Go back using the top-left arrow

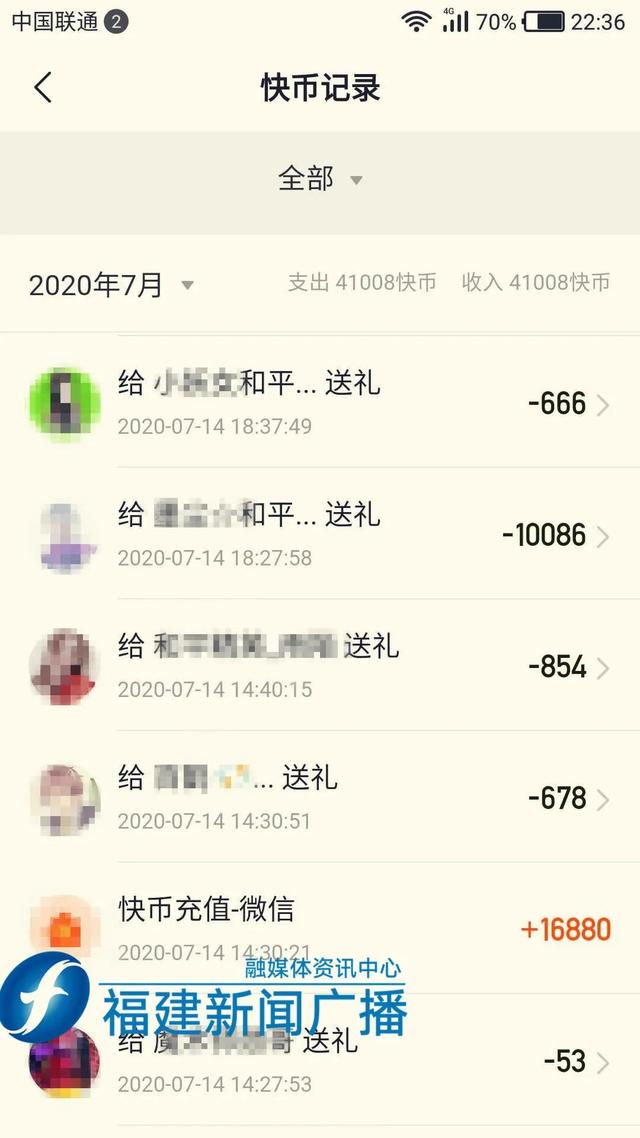(x=42, y=88)
